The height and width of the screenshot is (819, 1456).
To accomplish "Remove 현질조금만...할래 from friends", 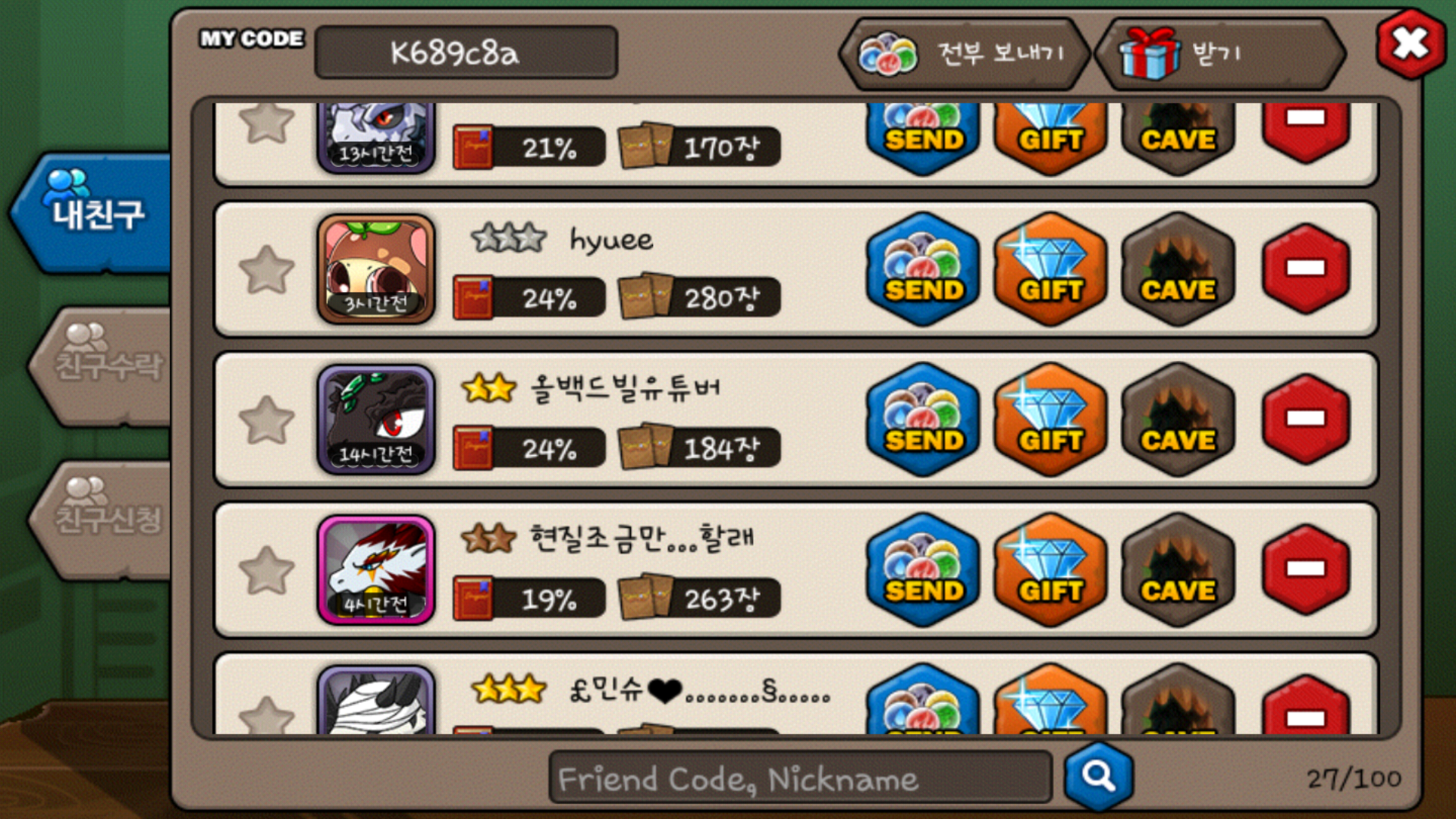I will tap(1306, 569).
